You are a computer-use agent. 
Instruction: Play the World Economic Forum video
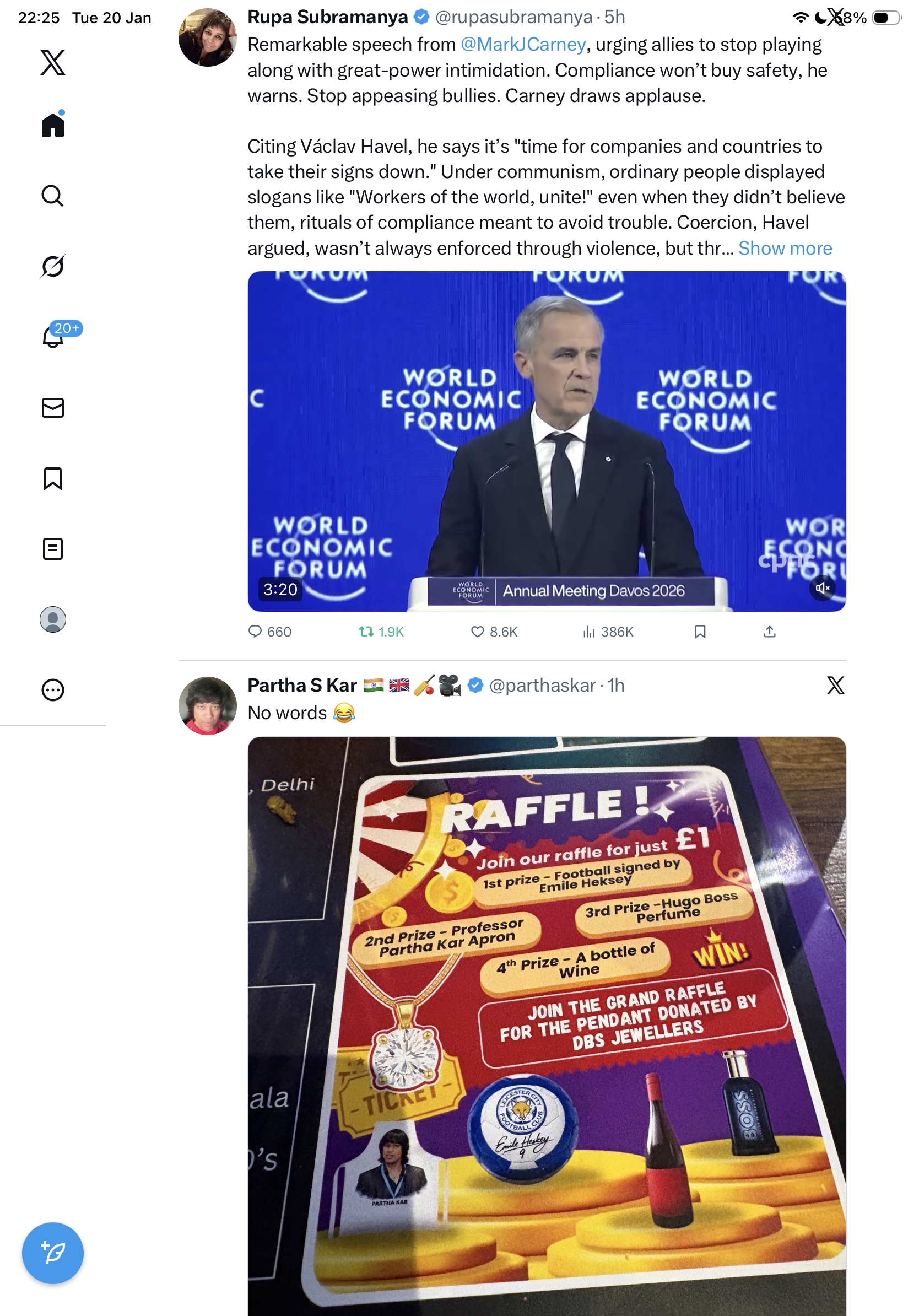tap(546, 441)
